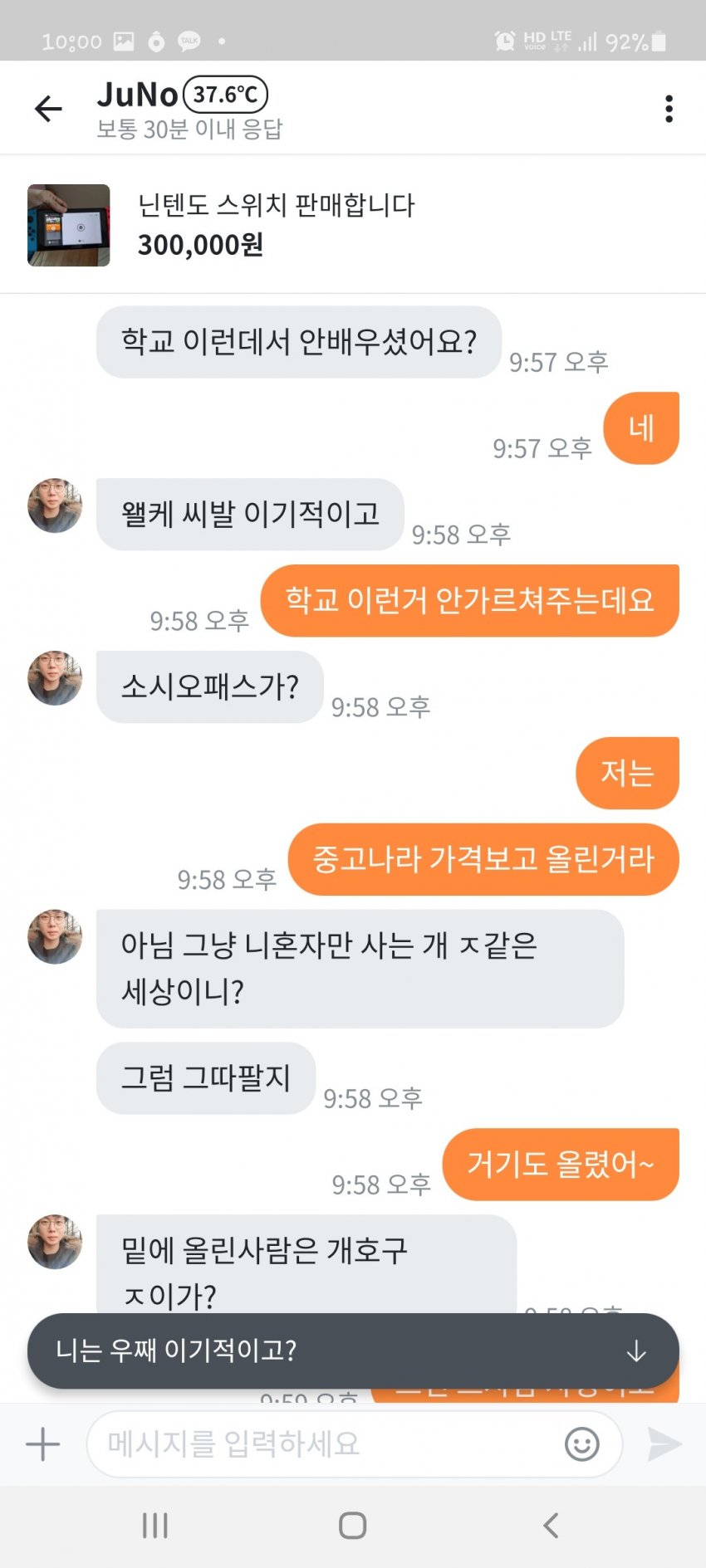
Task: Send the message with arrow icon
Action: click(664, 1444)
